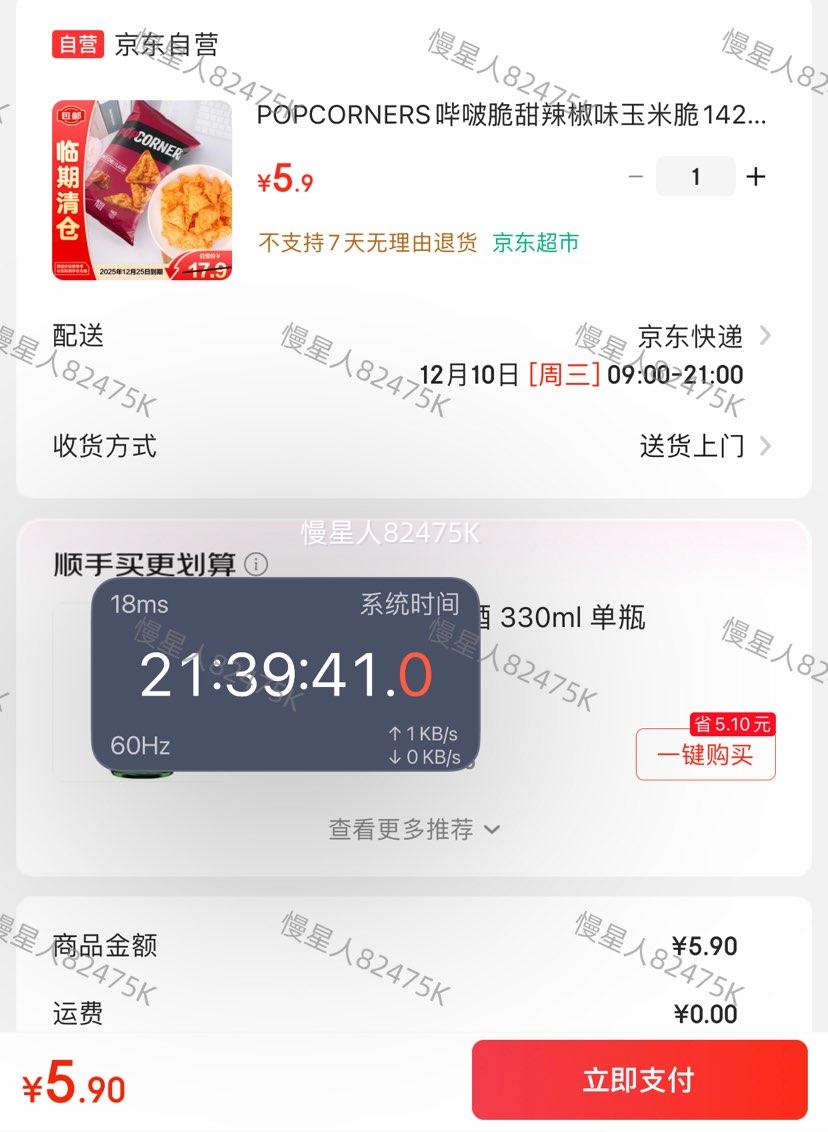The height and width of the screenshot is (1132, 828).
Task: Tap the info icon beside 顺手买更划算
Action: click(258, 564)
